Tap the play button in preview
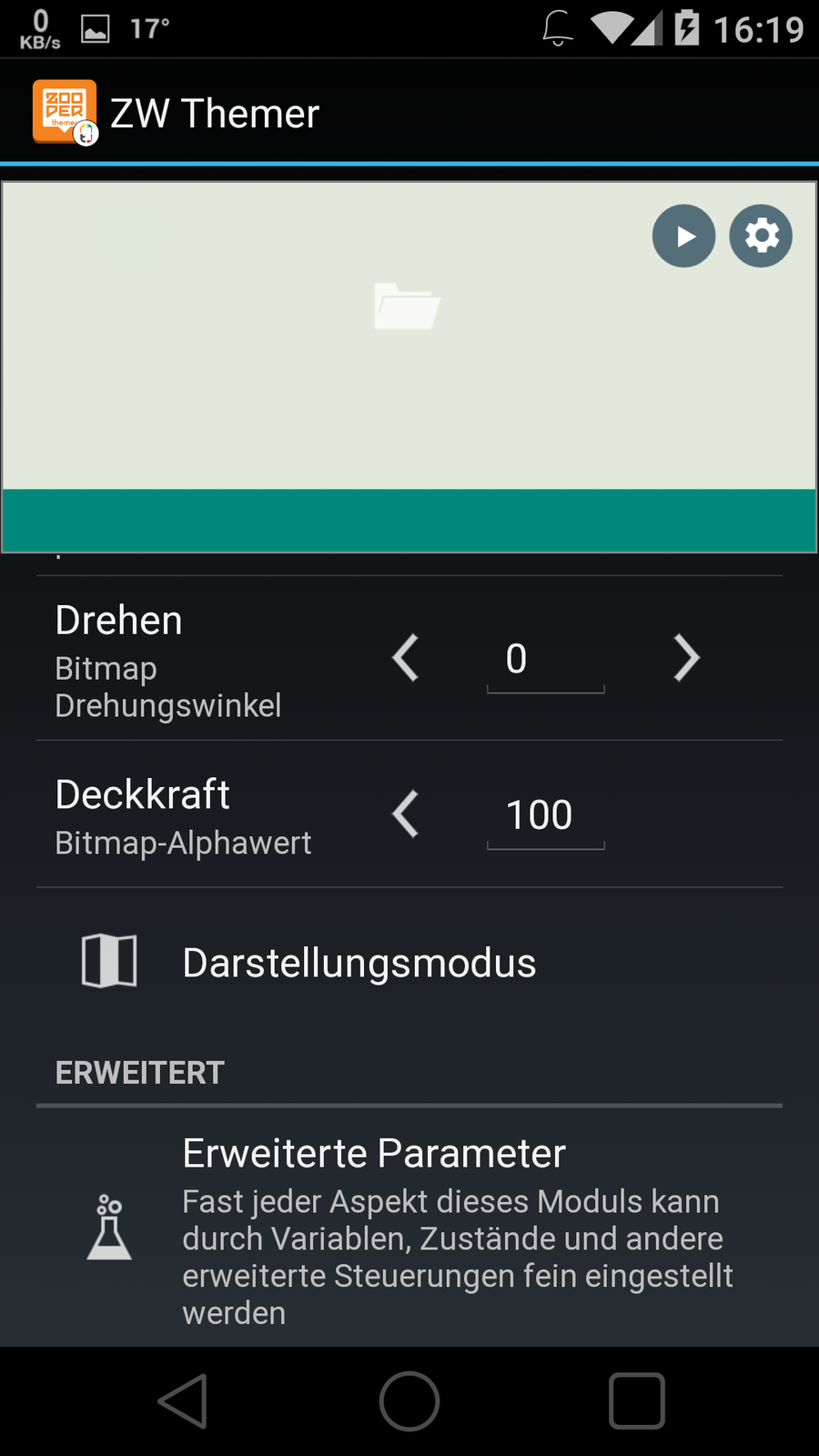 (x=683, y=237)
